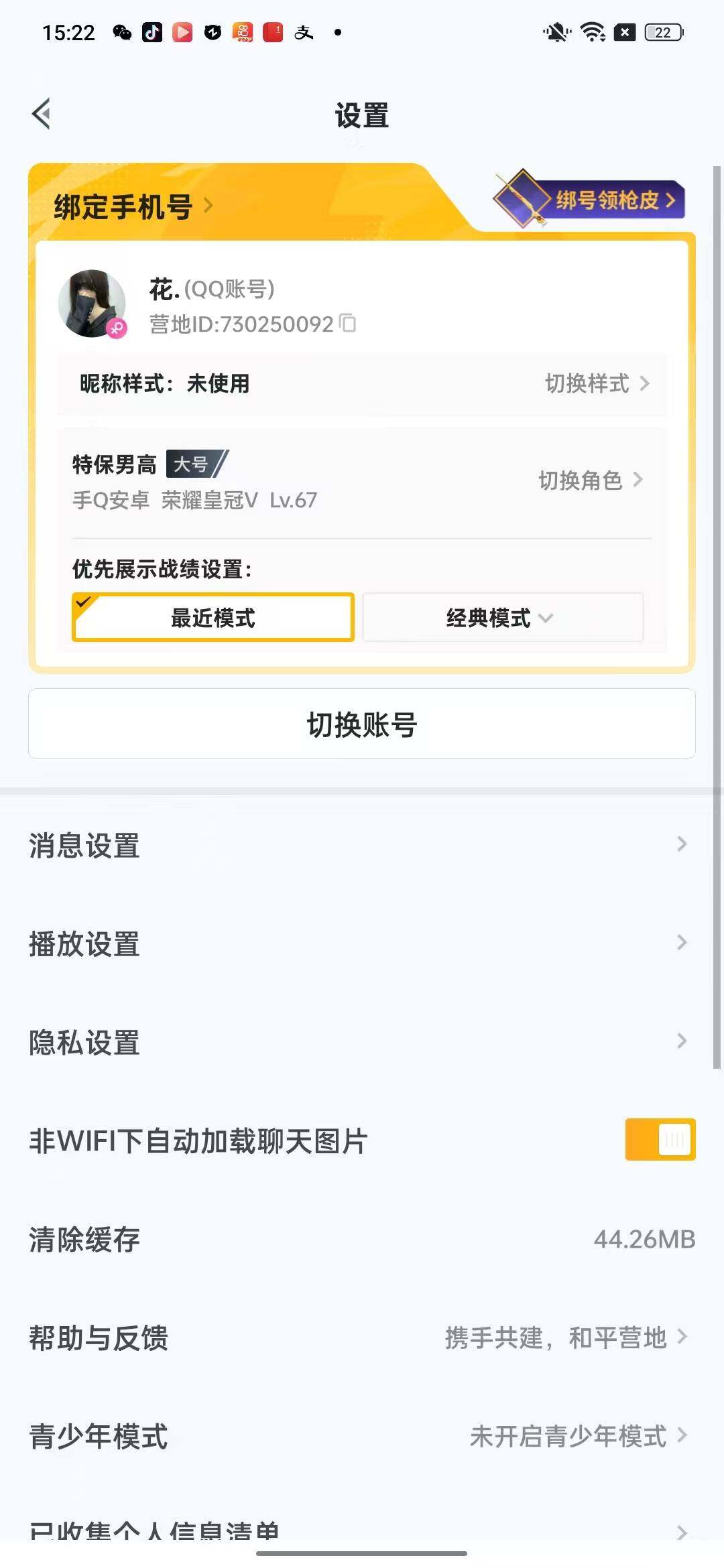Tap the back arrow to leave settings
The image size is (724, 1568).
42,113
